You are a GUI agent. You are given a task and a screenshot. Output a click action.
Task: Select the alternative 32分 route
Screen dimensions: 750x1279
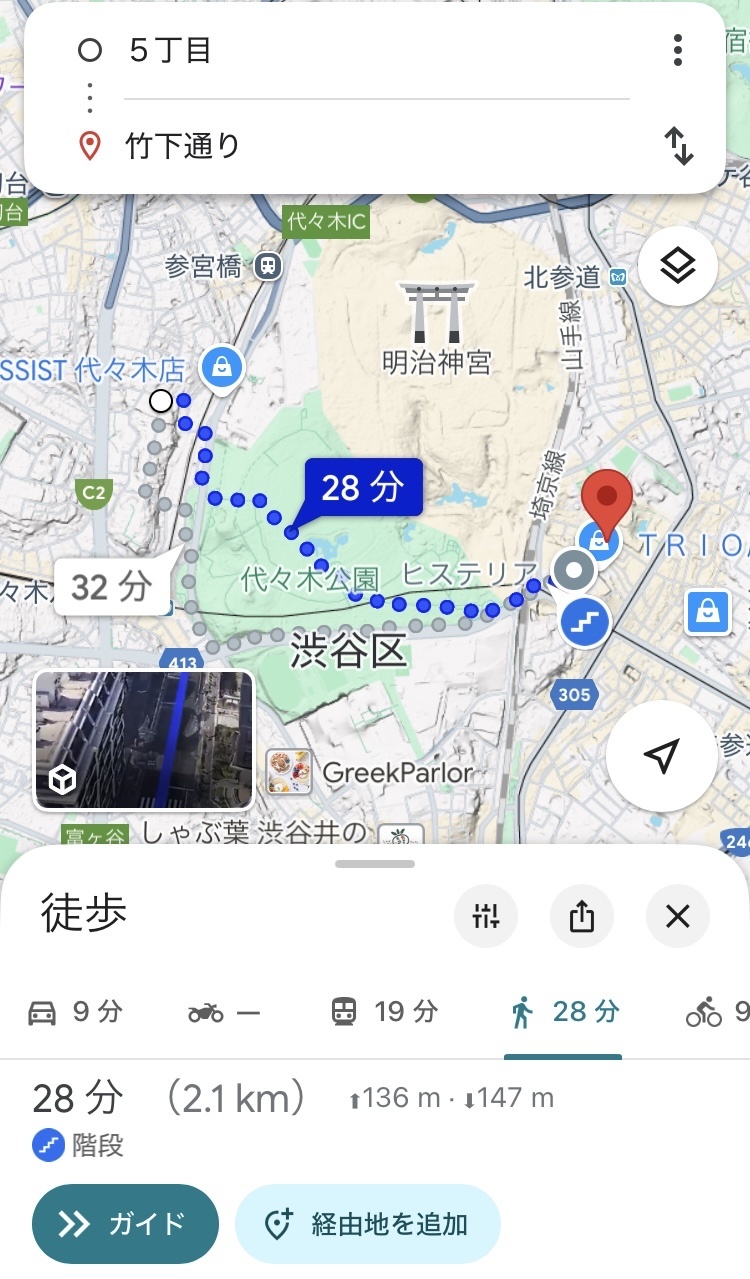tap(112, 586)
